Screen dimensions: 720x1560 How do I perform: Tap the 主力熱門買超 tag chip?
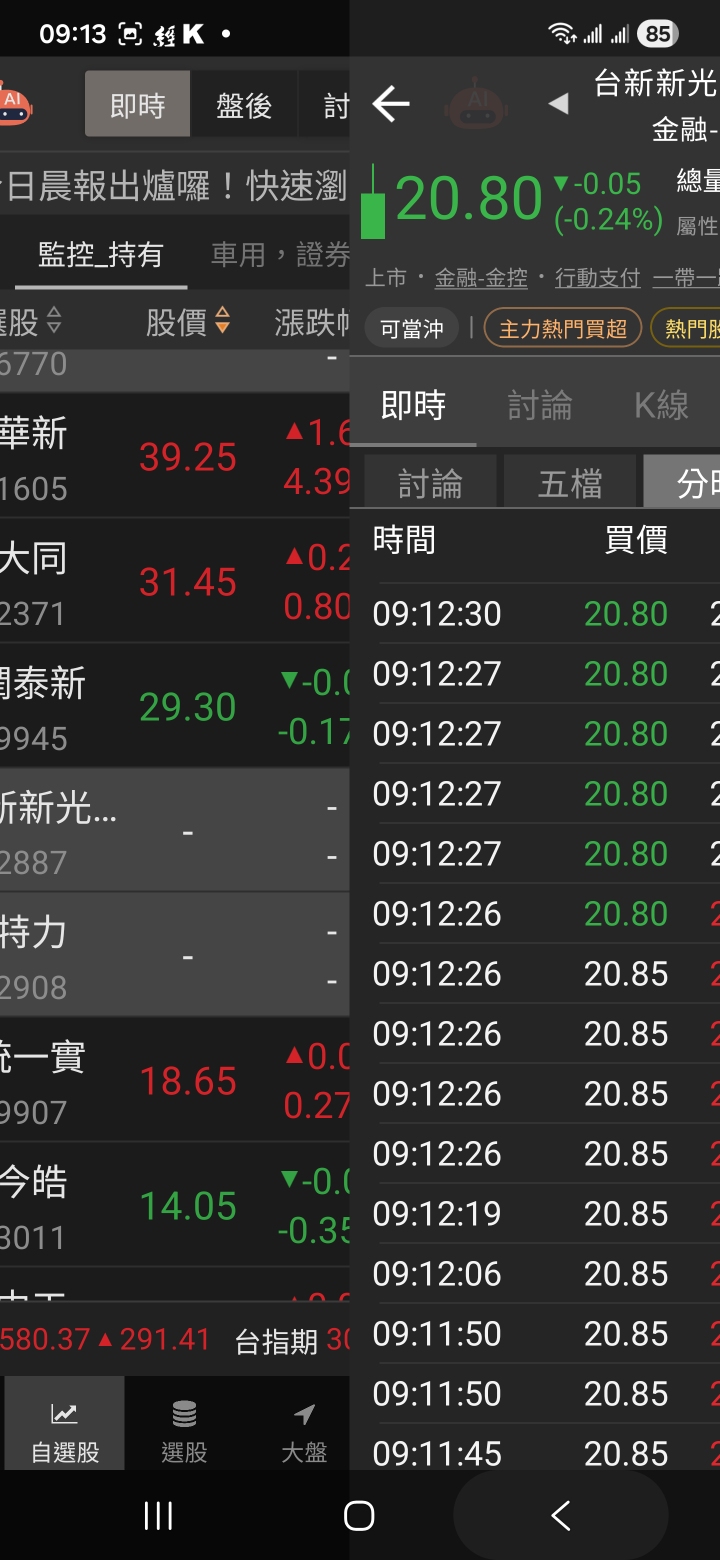(562, 329)
